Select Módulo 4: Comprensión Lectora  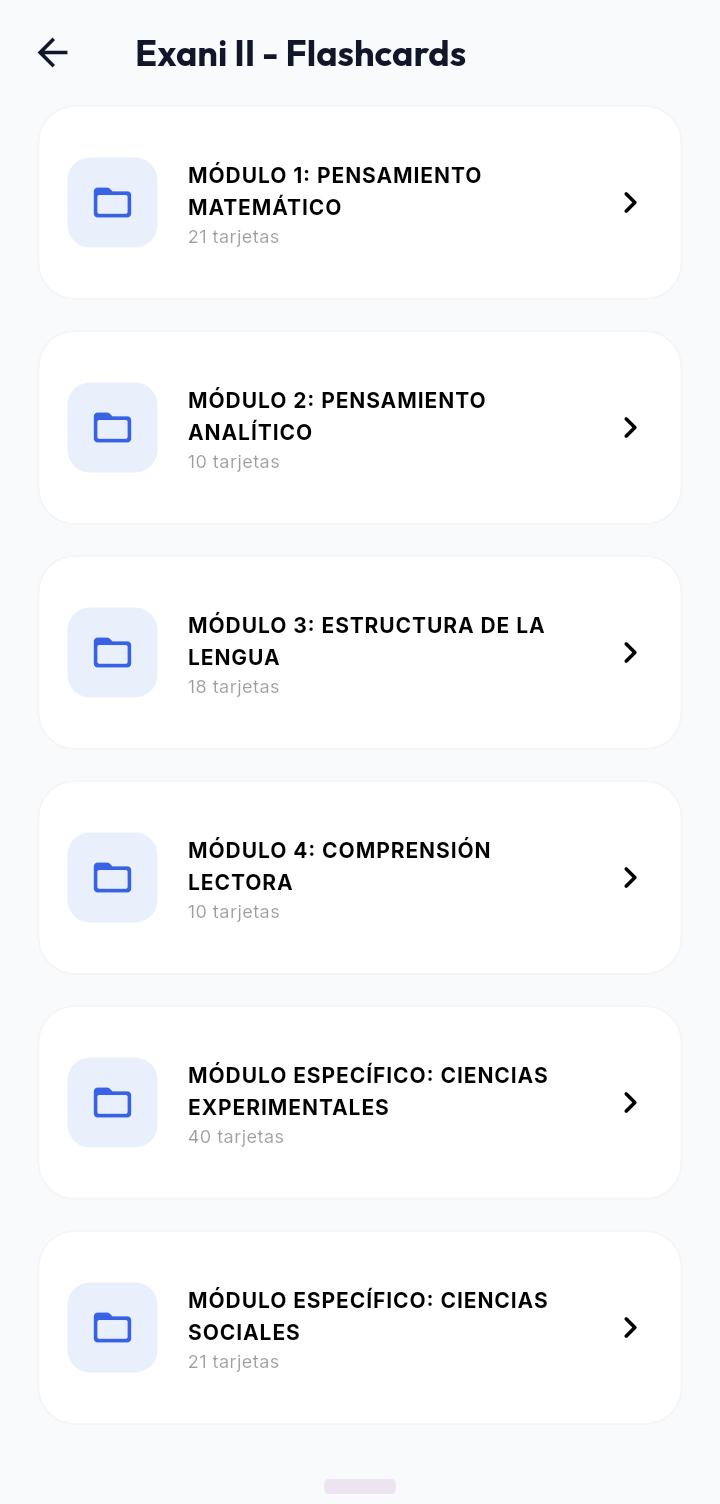click(x=360, y=877)
